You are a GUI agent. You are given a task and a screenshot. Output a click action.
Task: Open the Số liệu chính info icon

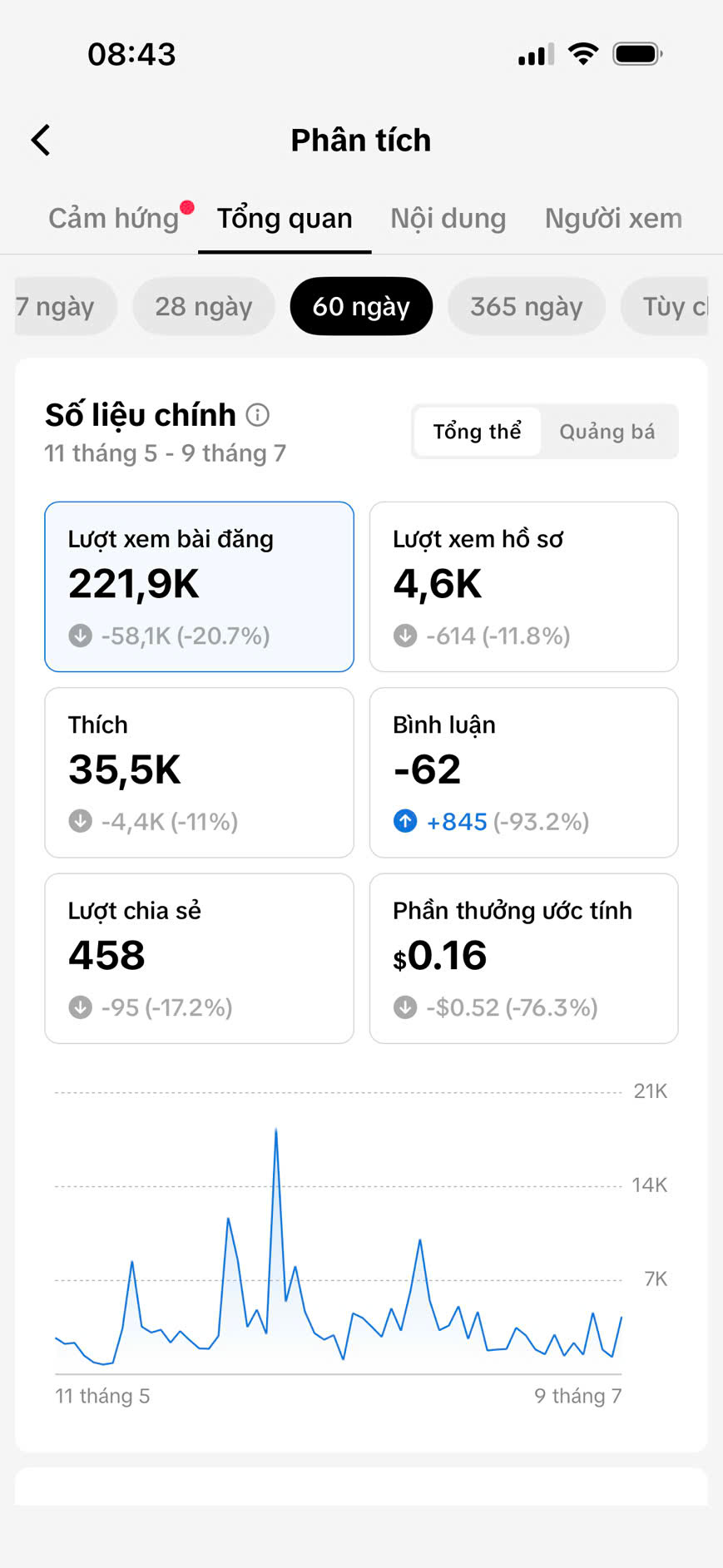(258, 414)
